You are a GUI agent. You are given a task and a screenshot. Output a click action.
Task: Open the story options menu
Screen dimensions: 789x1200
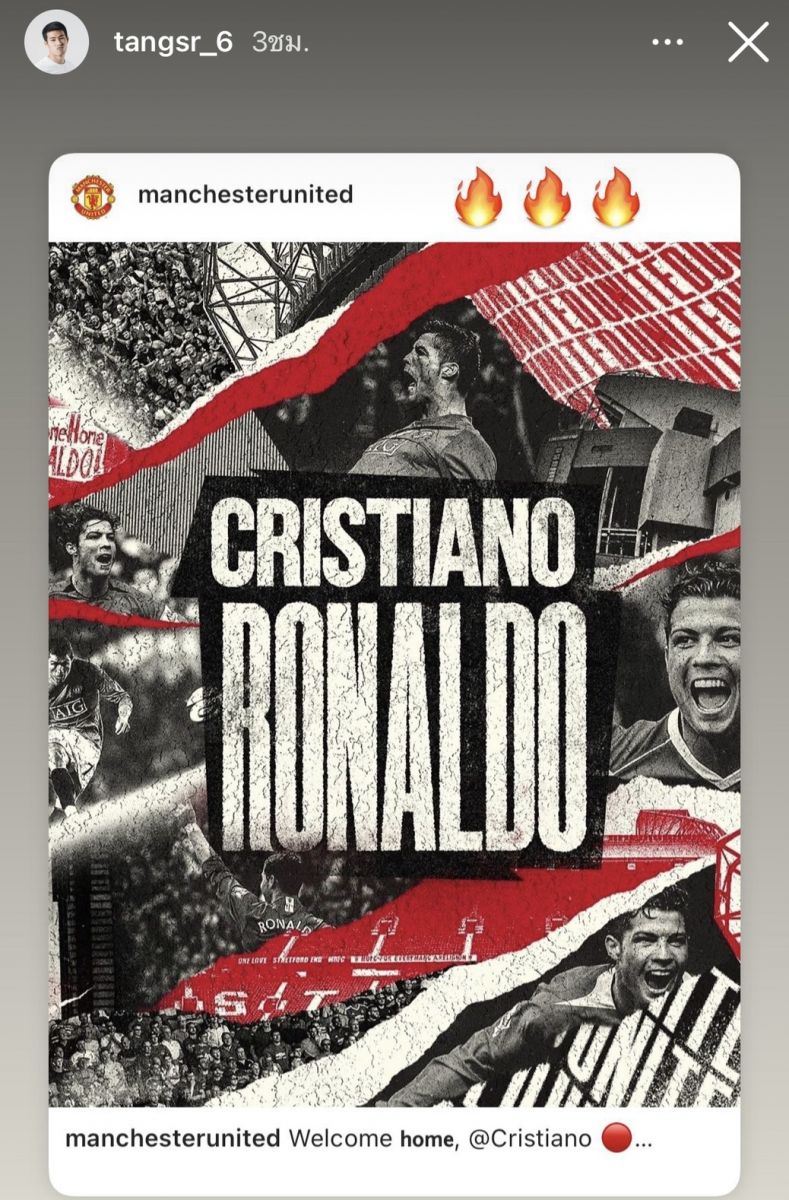(667, 43)
